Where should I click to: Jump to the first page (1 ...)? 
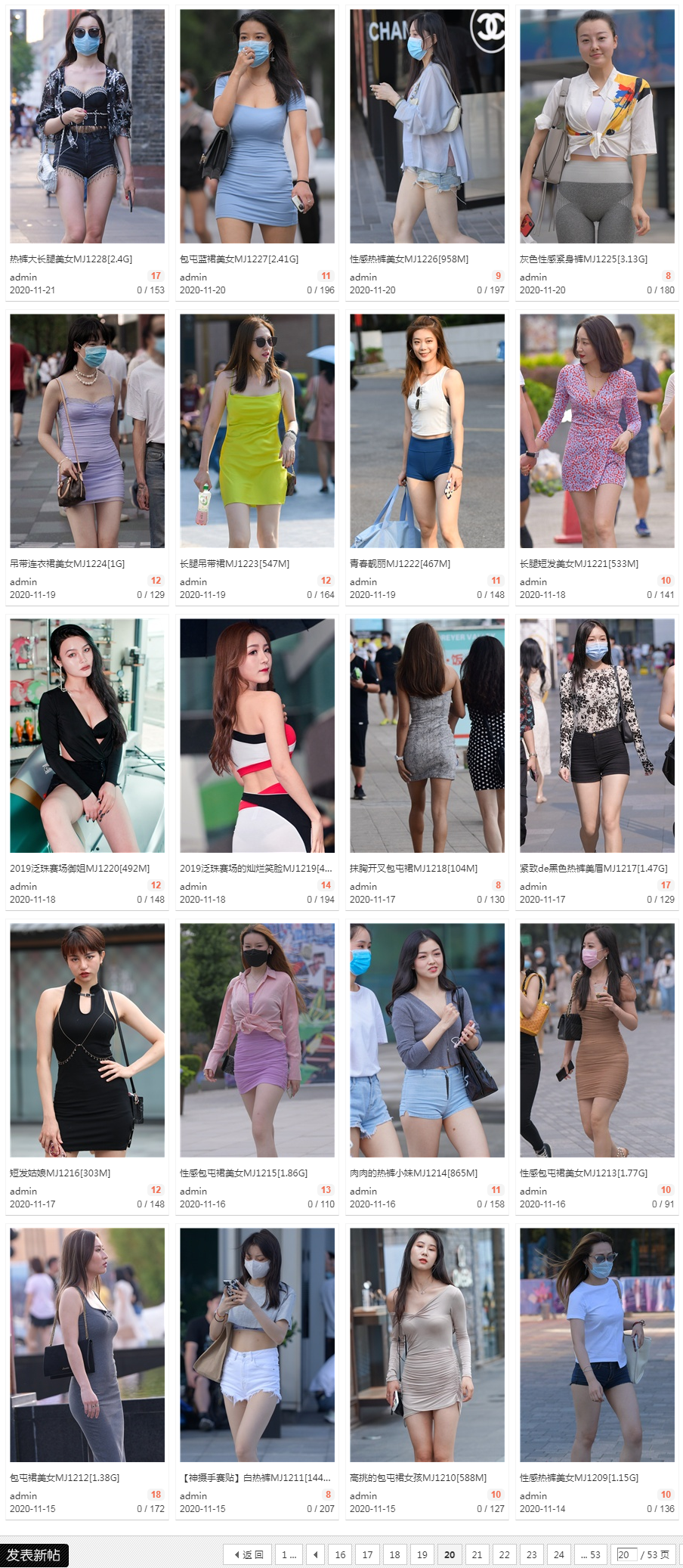point(289,1554)
